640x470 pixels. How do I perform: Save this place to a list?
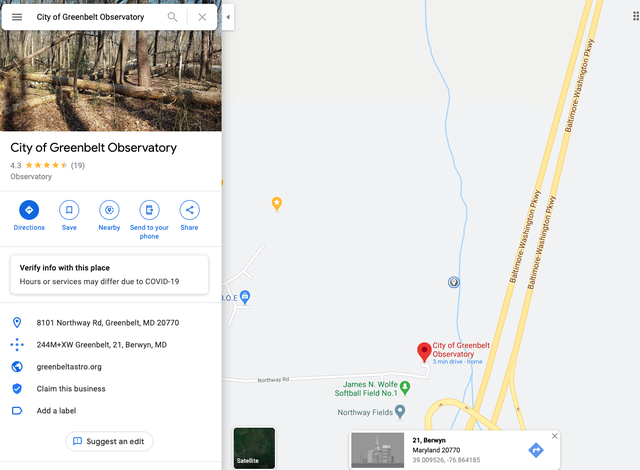(69, 210)
